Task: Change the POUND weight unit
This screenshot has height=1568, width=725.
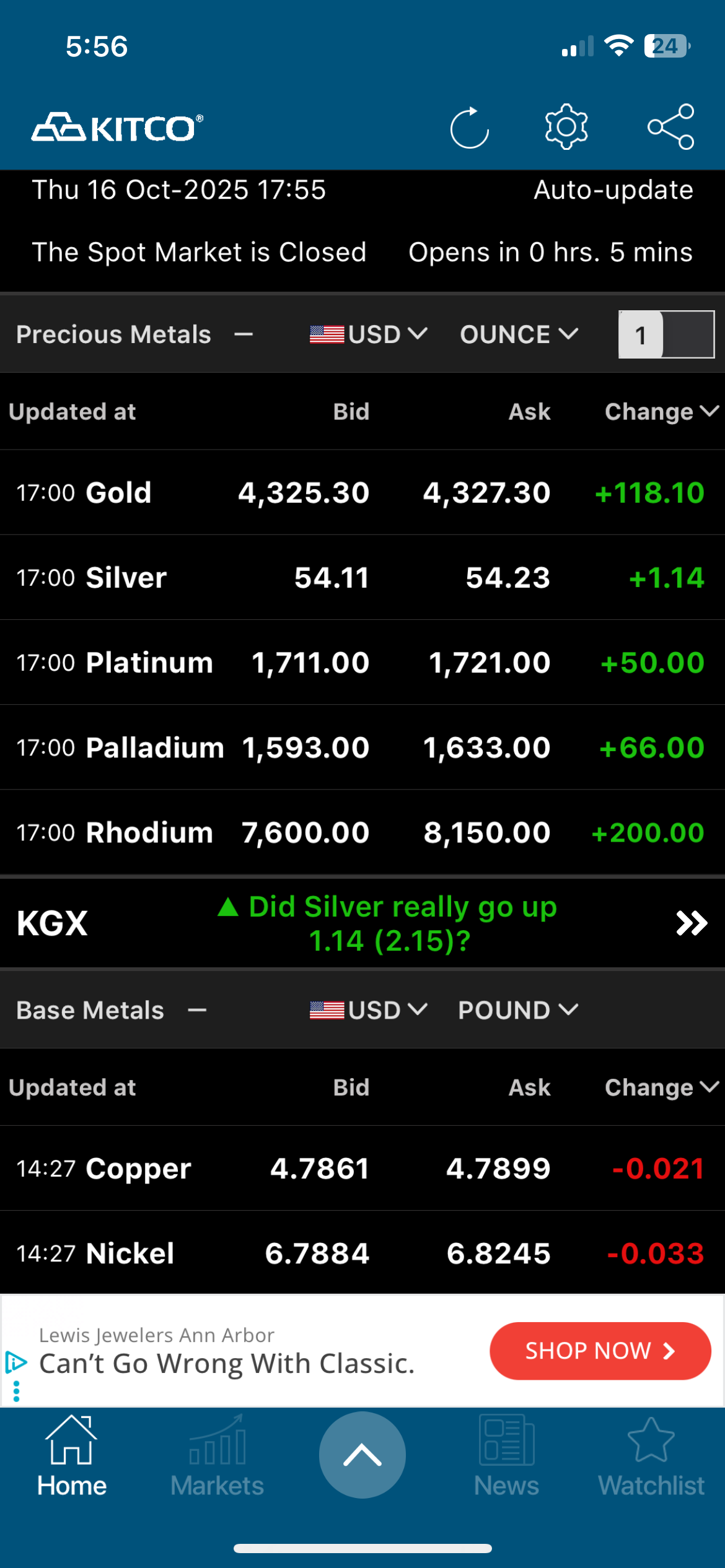Action: point(517,1010)
